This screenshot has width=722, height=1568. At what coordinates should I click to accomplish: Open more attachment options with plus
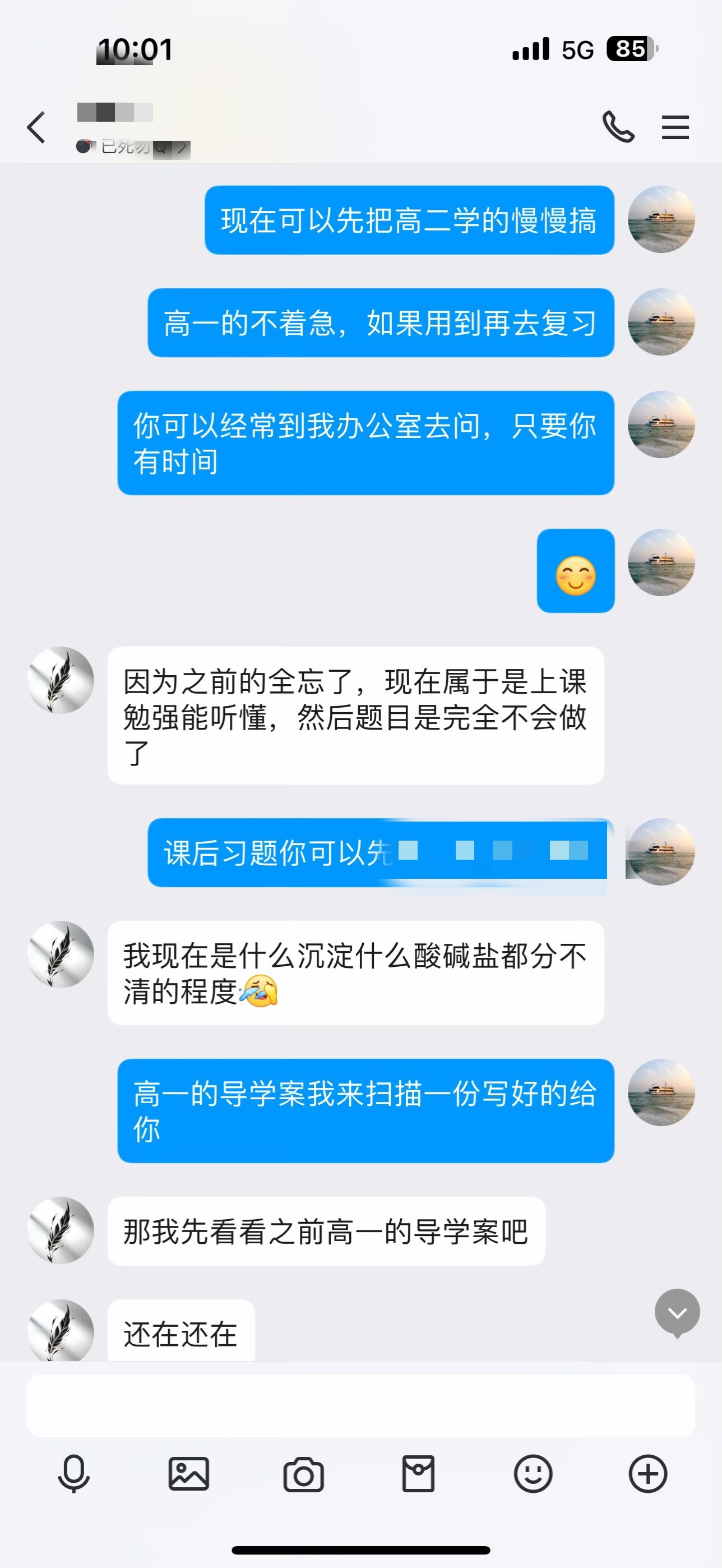648,1474
